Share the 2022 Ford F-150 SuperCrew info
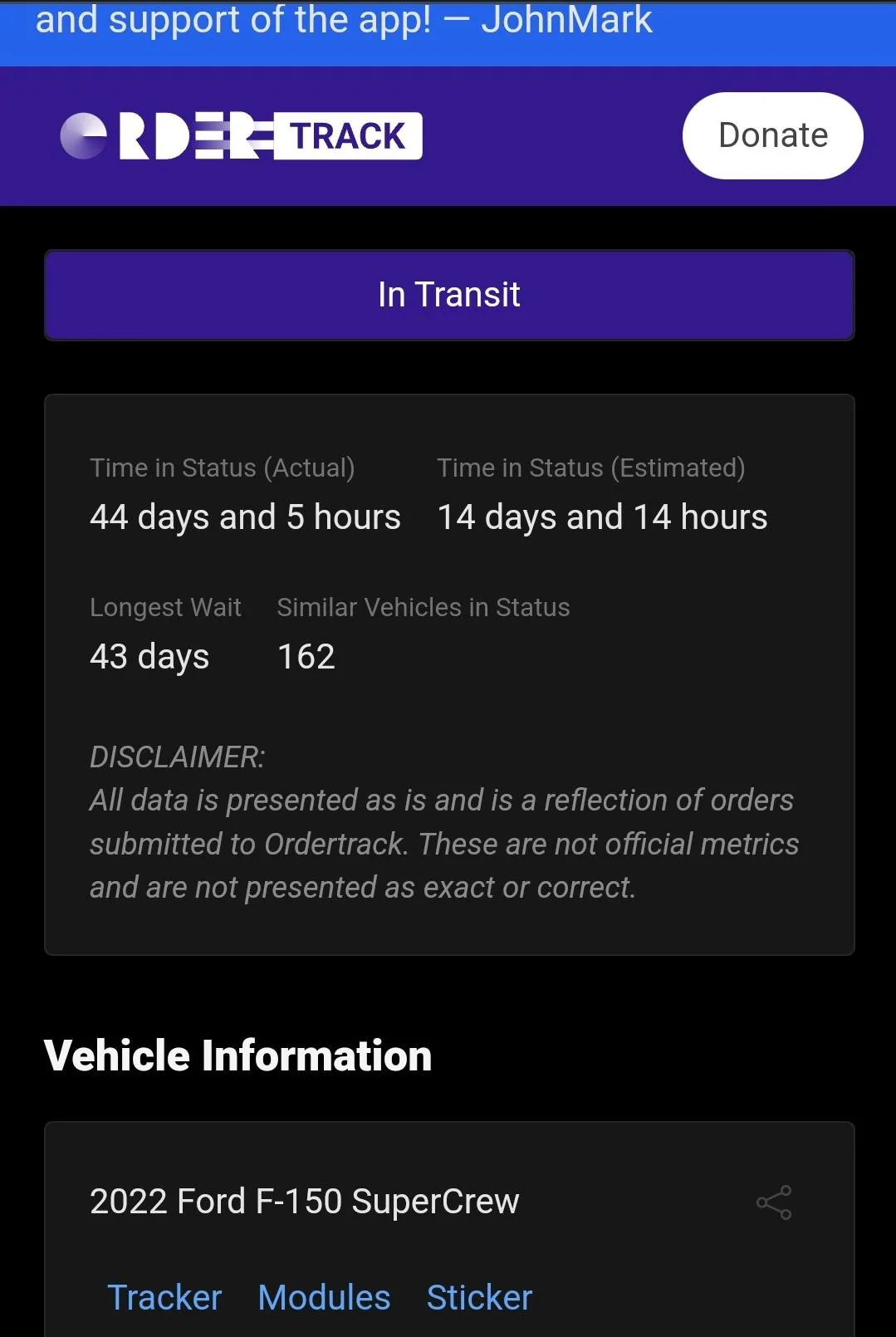 [x=773, y=1202]
